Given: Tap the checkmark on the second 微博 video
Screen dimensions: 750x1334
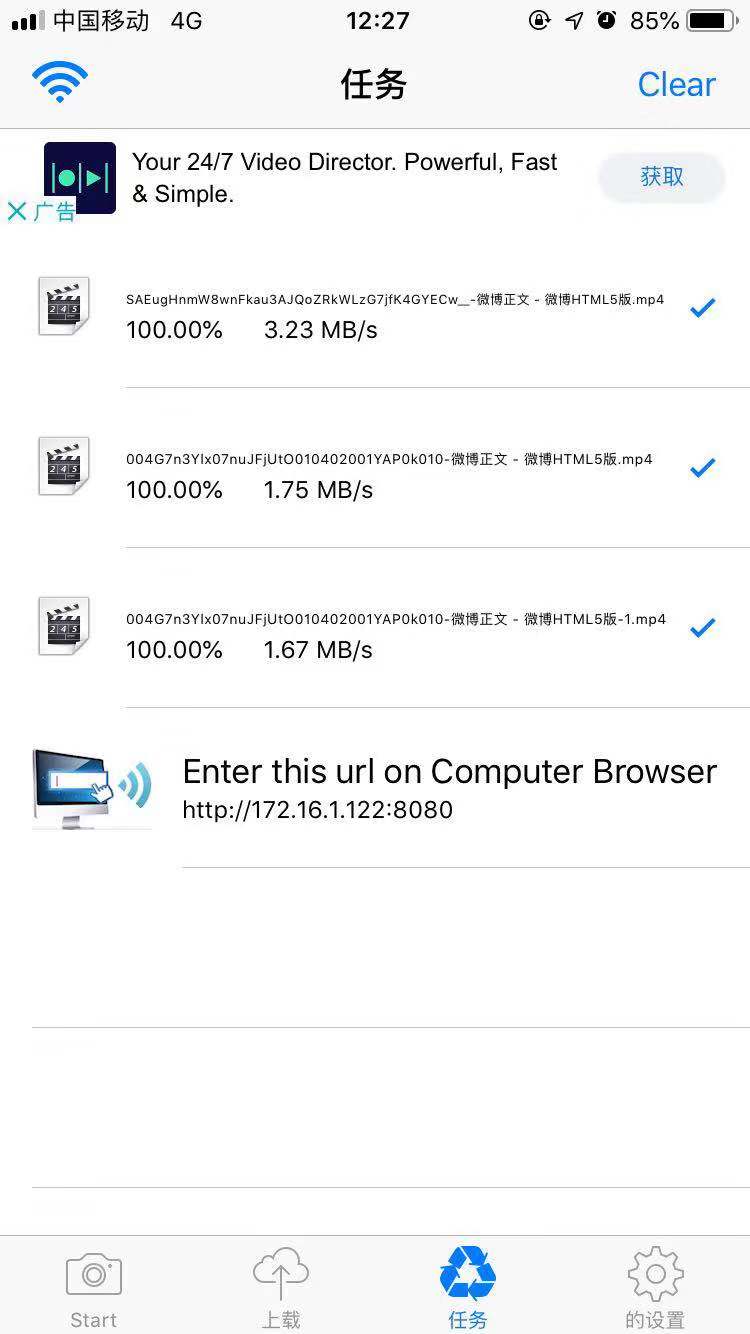Looking at the screenshot, I should coord(702,467).
